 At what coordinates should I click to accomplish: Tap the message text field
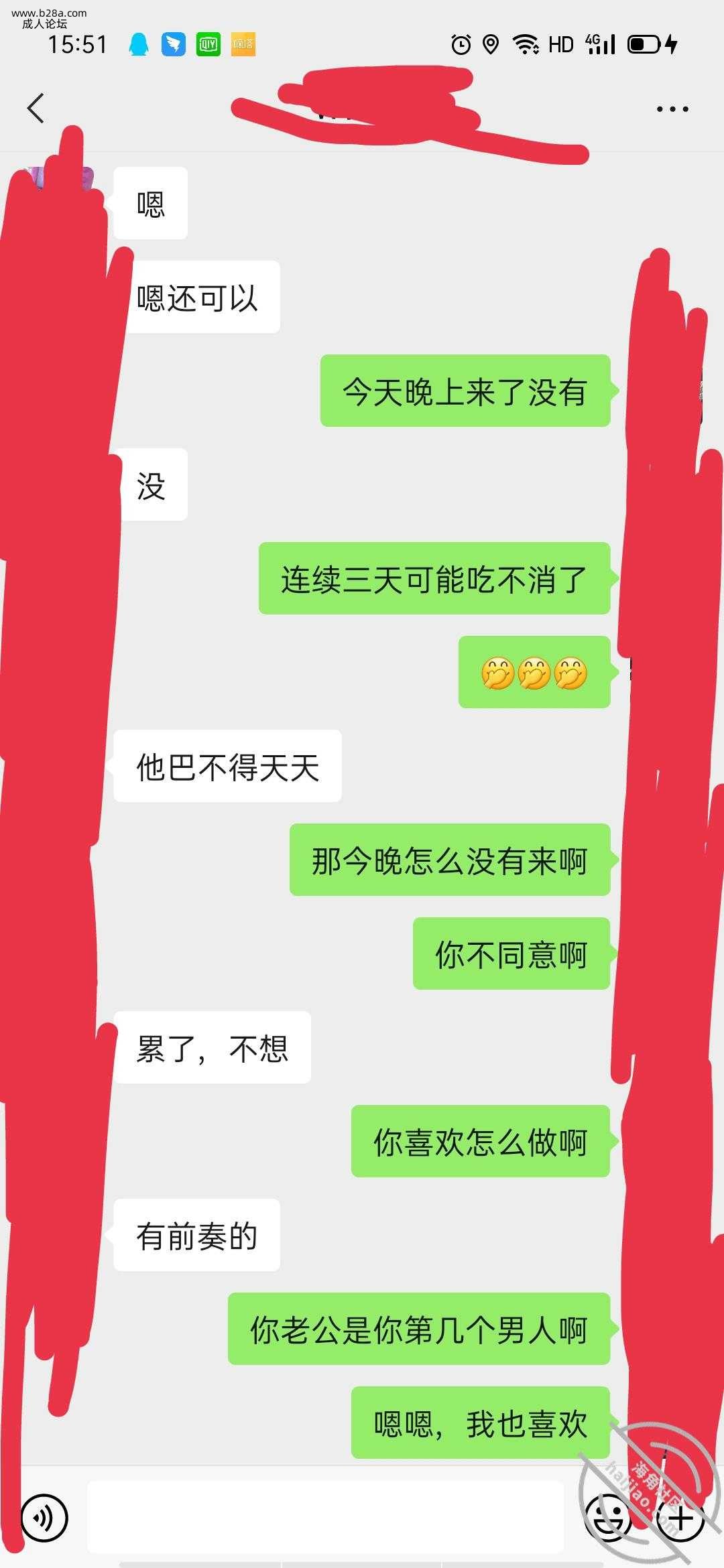[x=325, y=1518]
